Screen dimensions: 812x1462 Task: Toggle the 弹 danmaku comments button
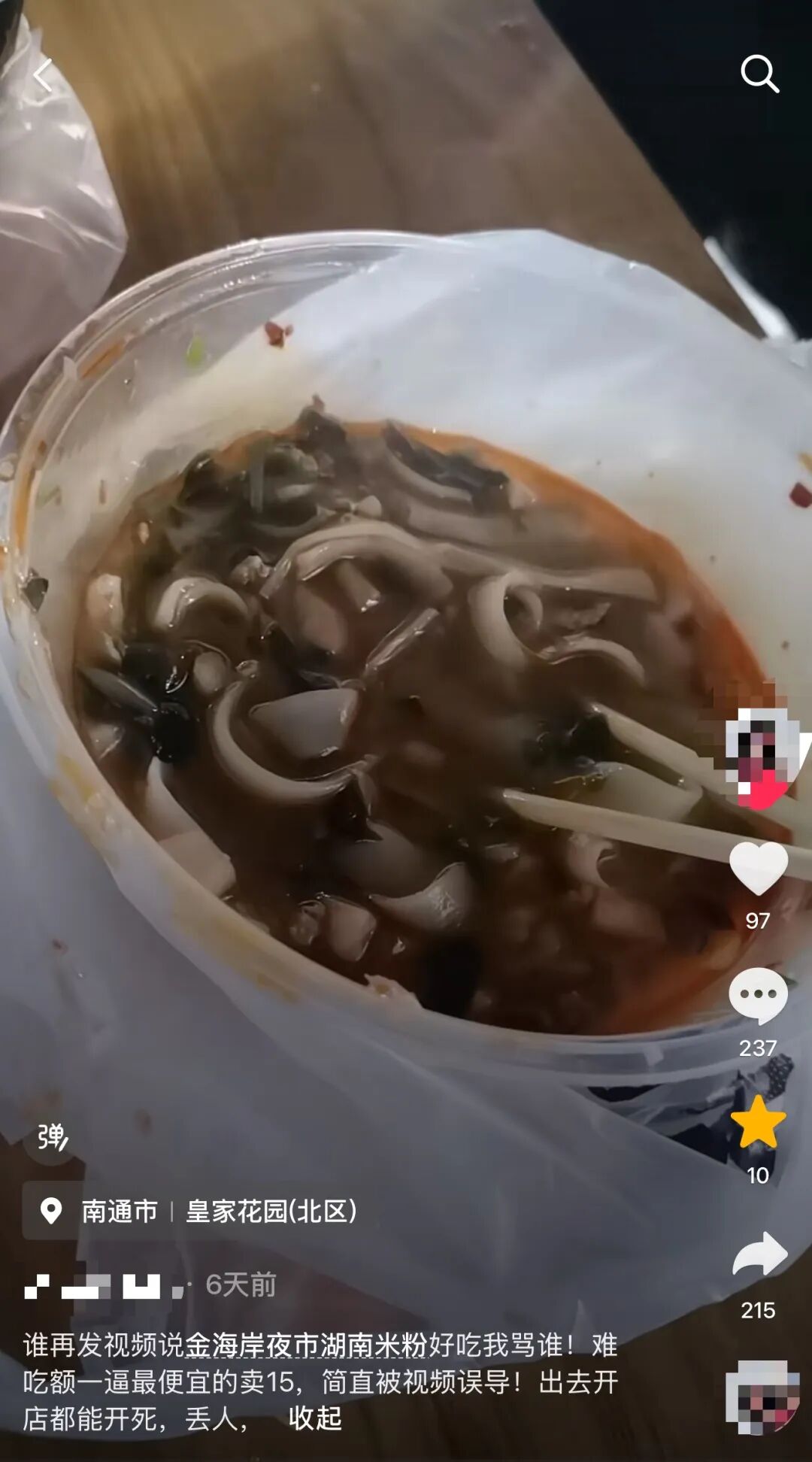click(53, 1137)
